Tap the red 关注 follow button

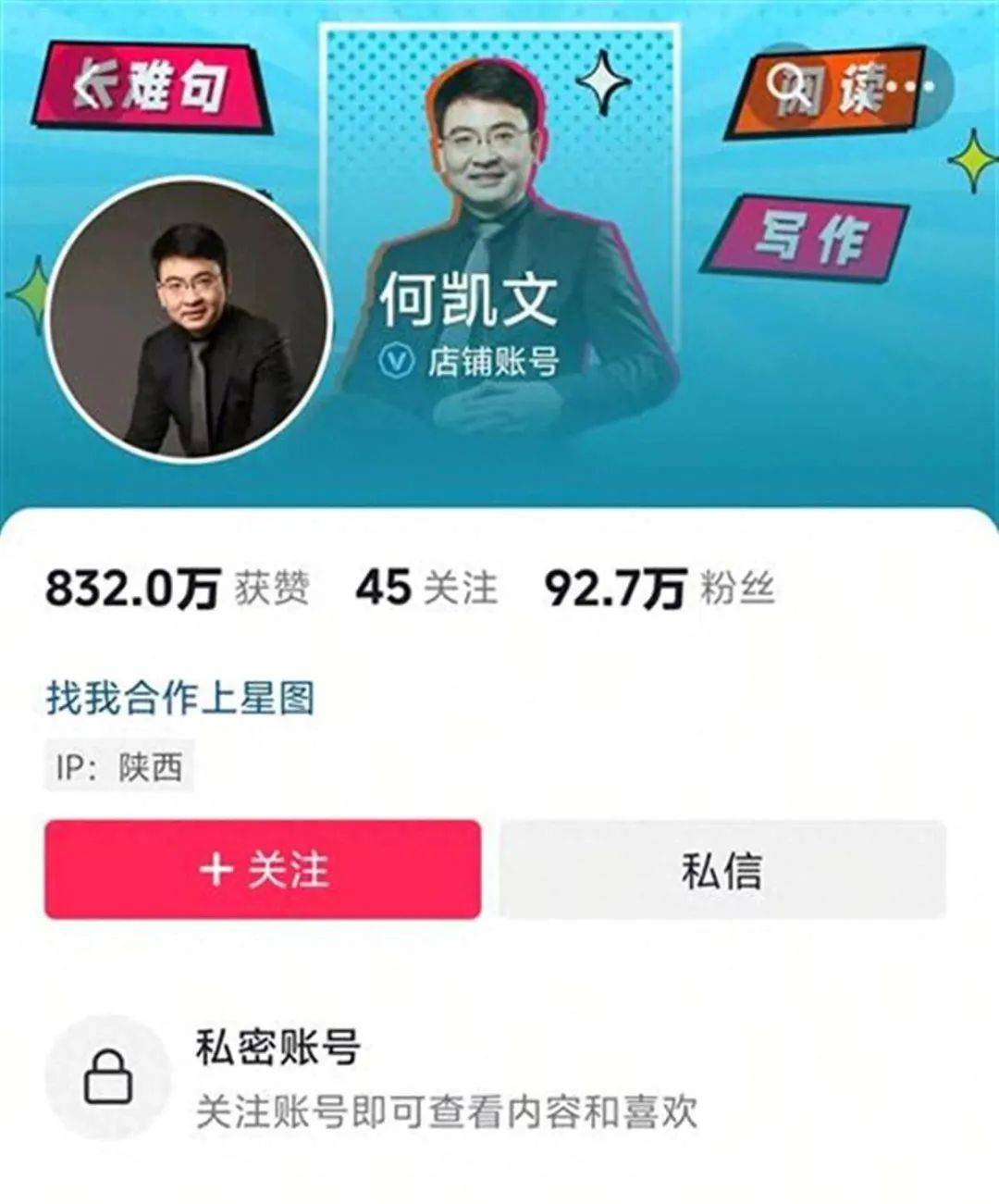pyautogui.click(x=263, y=869)
